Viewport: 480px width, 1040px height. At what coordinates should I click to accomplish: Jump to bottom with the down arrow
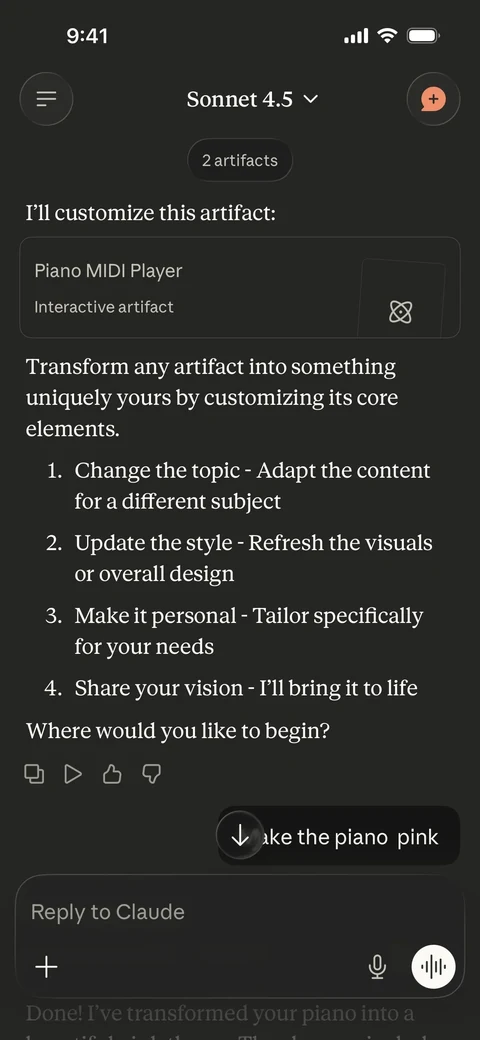[239, 836]
